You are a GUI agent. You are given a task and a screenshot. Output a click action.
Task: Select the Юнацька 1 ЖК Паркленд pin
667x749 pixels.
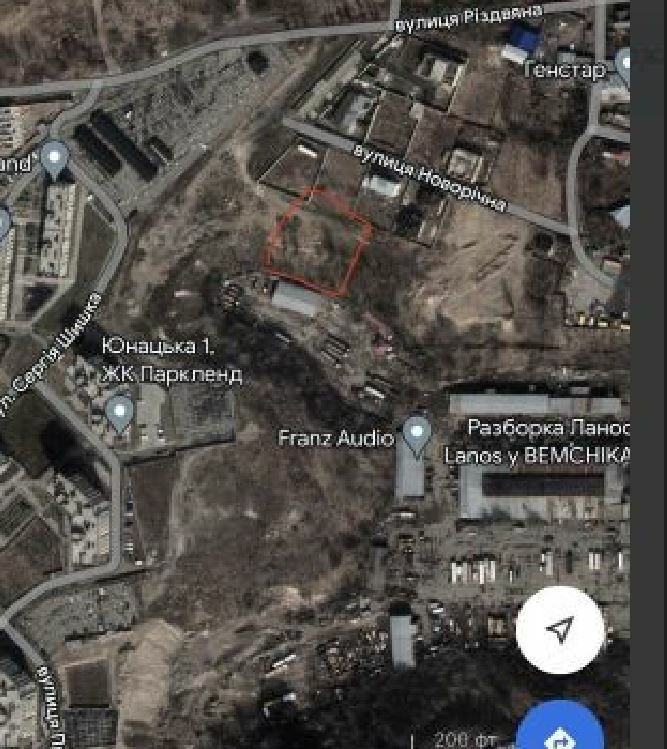(x=120, y=411)
